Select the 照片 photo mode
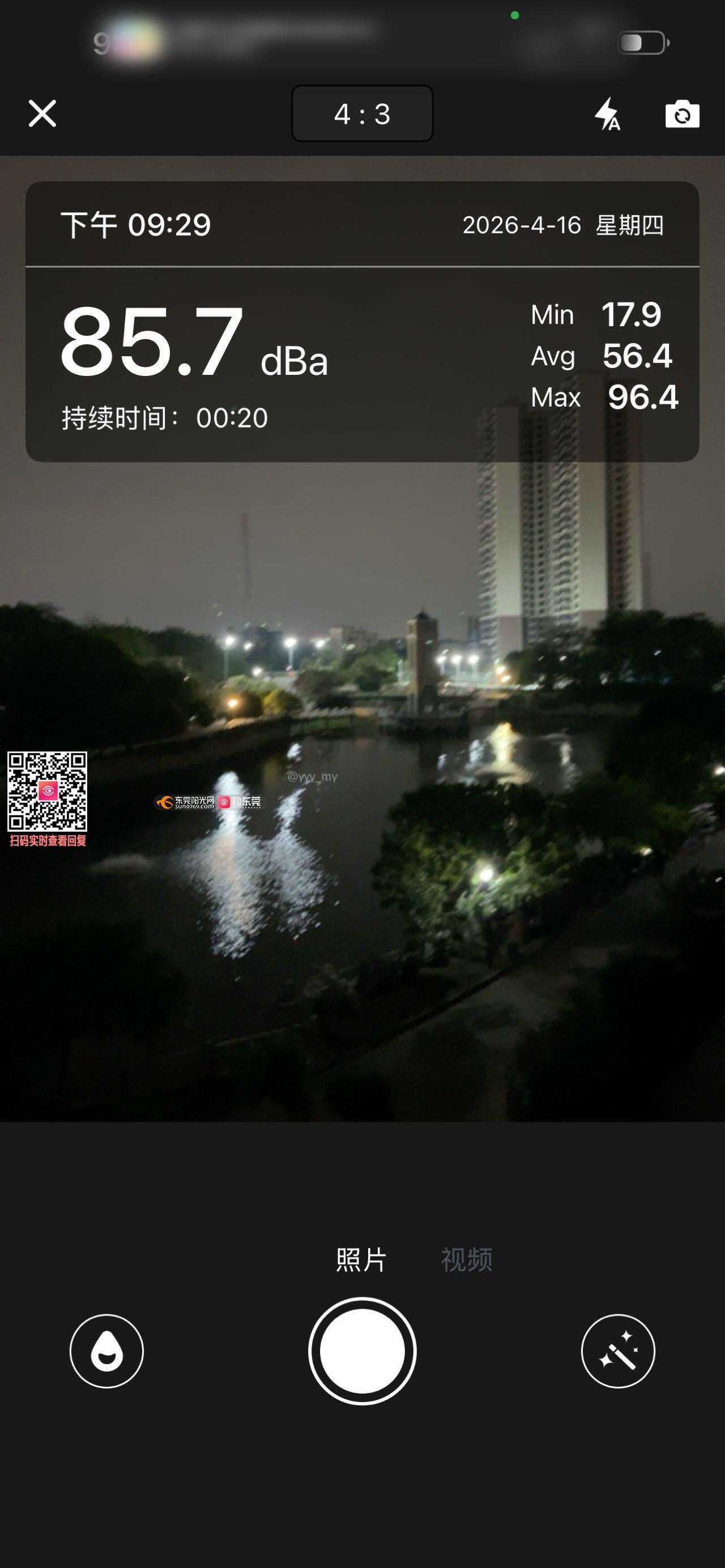Image resolution: width=725 pixels, height=1568 pixels. [x=361, y=1259]
